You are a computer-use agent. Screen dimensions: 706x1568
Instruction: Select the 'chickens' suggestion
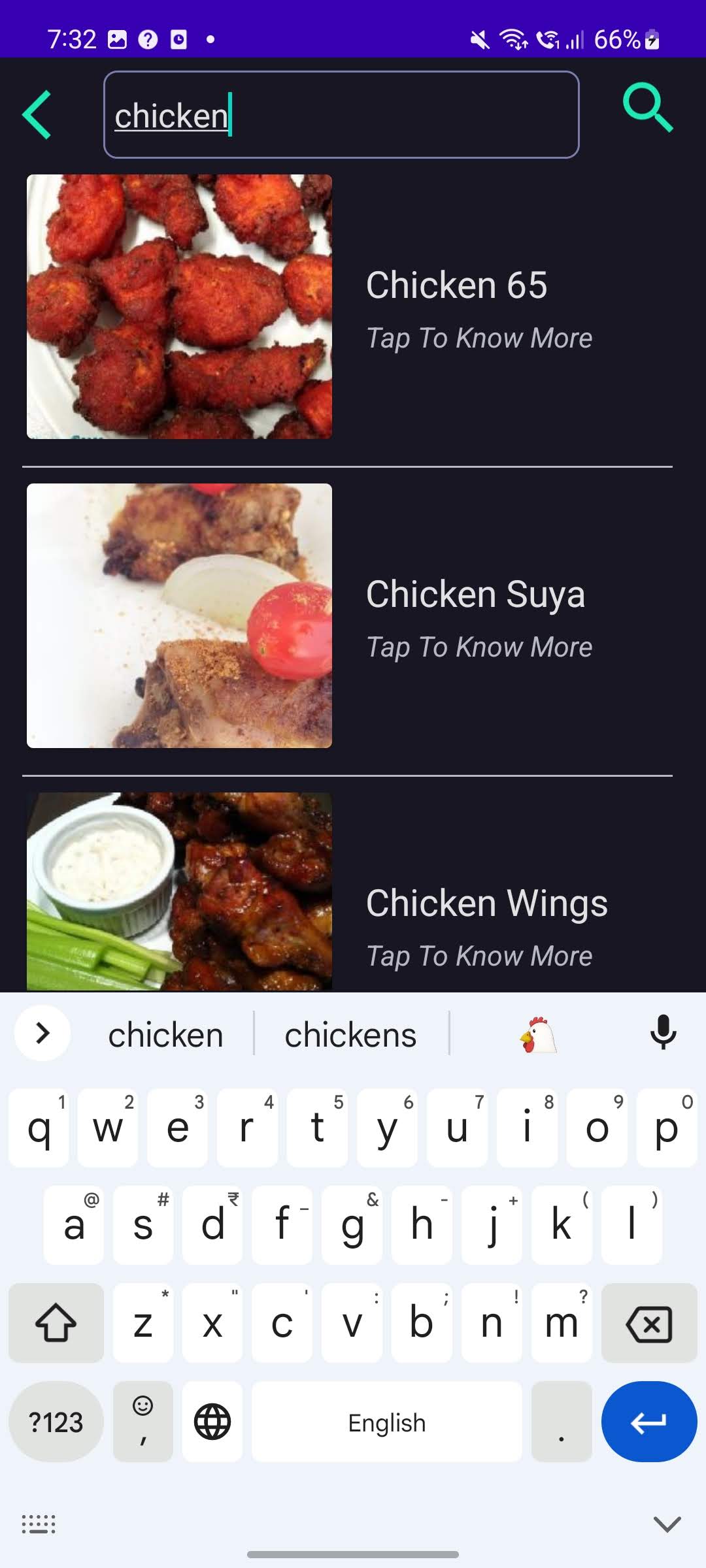[x=350, y=1033]
